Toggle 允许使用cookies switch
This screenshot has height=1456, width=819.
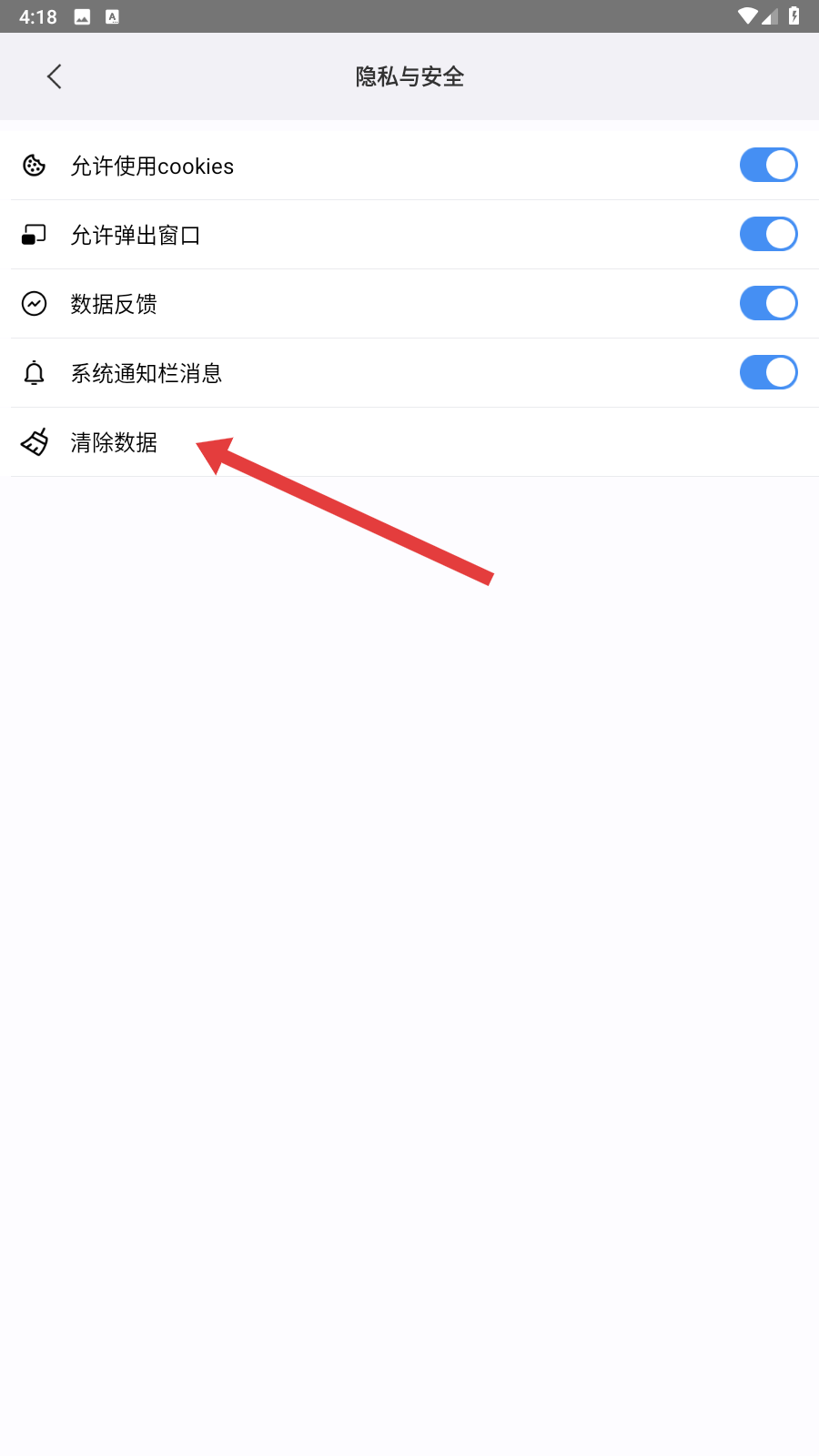[768, 166]
